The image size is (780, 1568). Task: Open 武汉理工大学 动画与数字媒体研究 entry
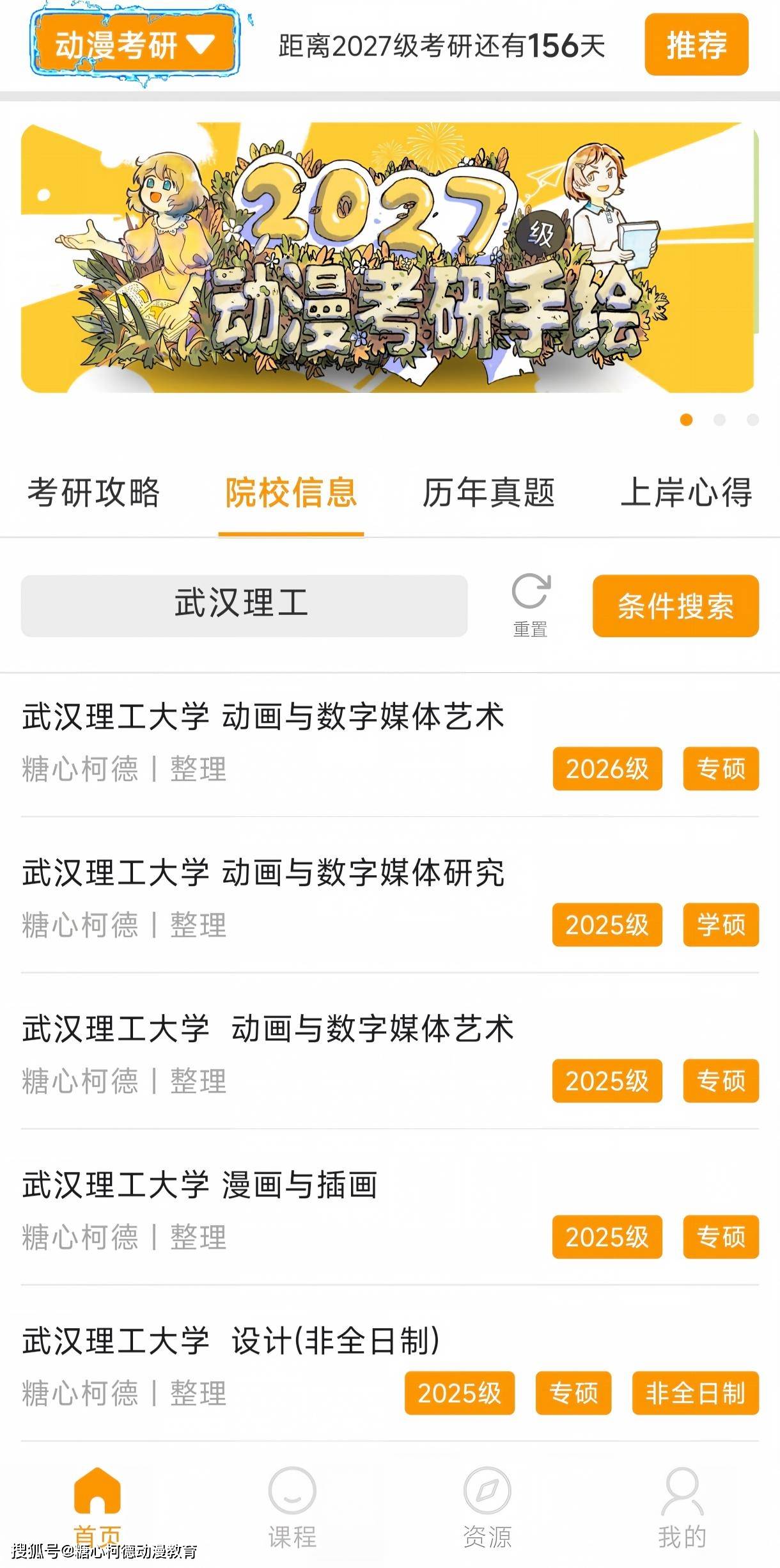[x=390, y=901]
